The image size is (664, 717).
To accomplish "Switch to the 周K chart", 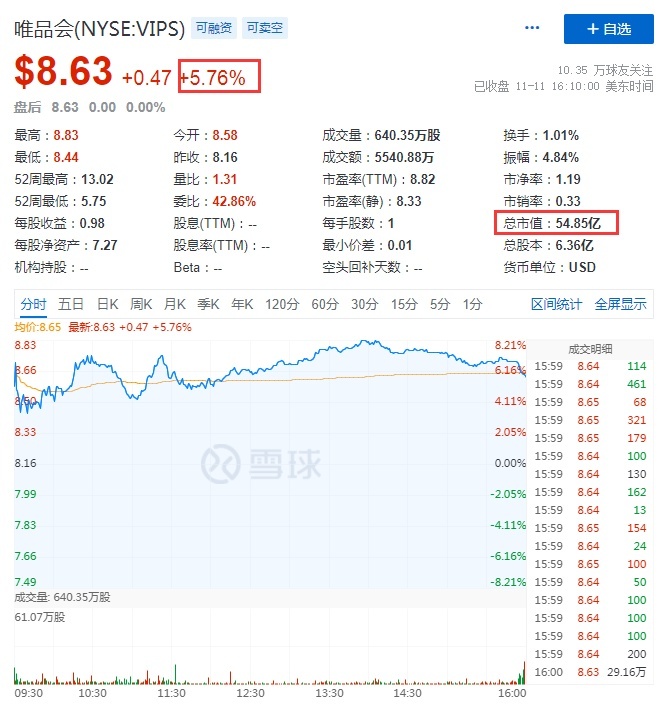I will click(141, 304).
